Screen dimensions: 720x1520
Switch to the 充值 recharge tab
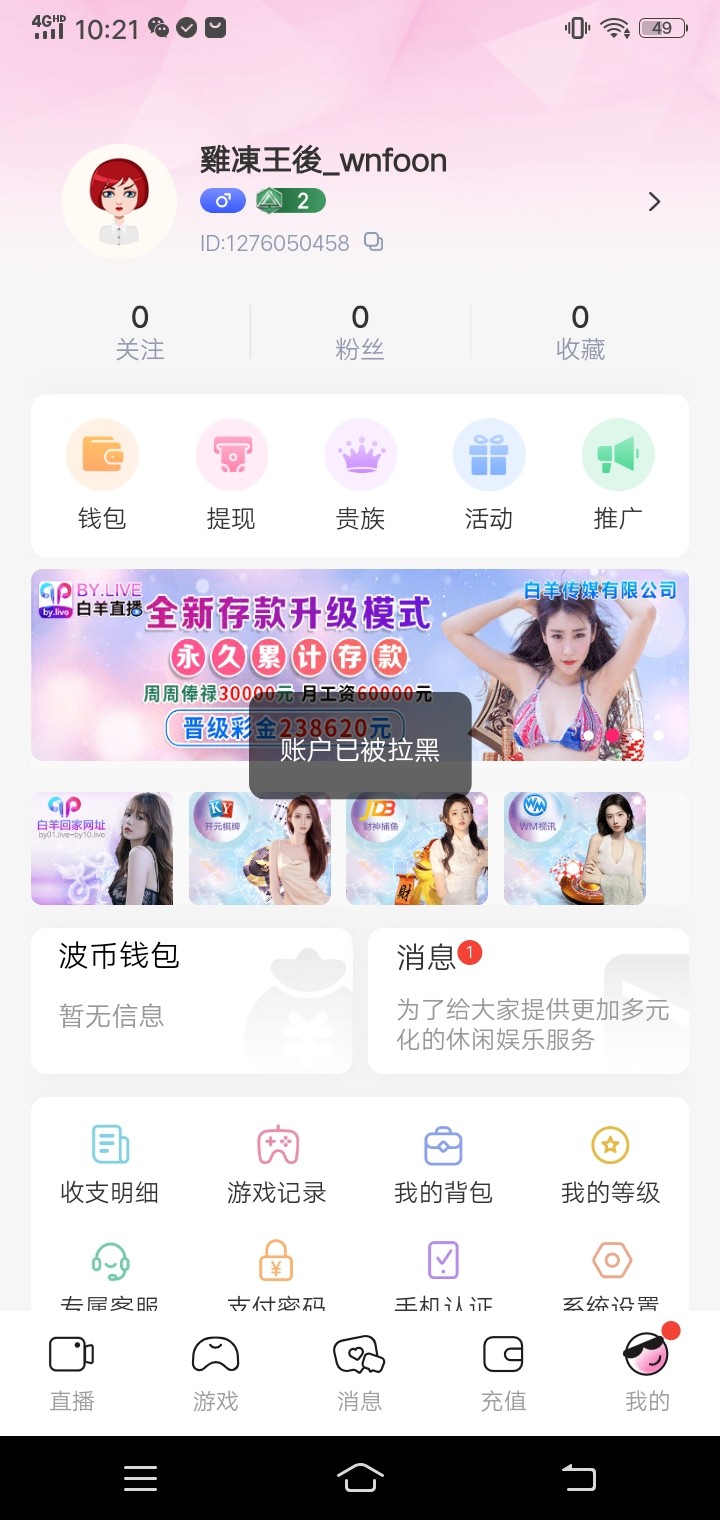tap(503, 1373)
